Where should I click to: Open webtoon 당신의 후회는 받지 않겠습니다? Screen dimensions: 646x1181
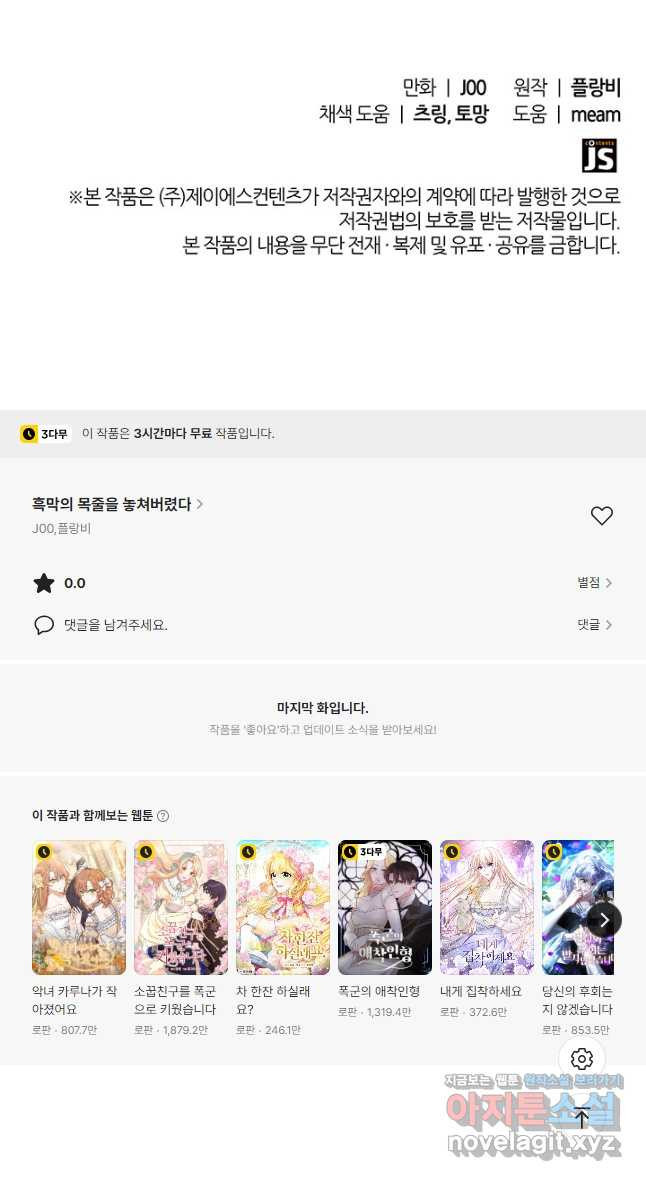578,938
